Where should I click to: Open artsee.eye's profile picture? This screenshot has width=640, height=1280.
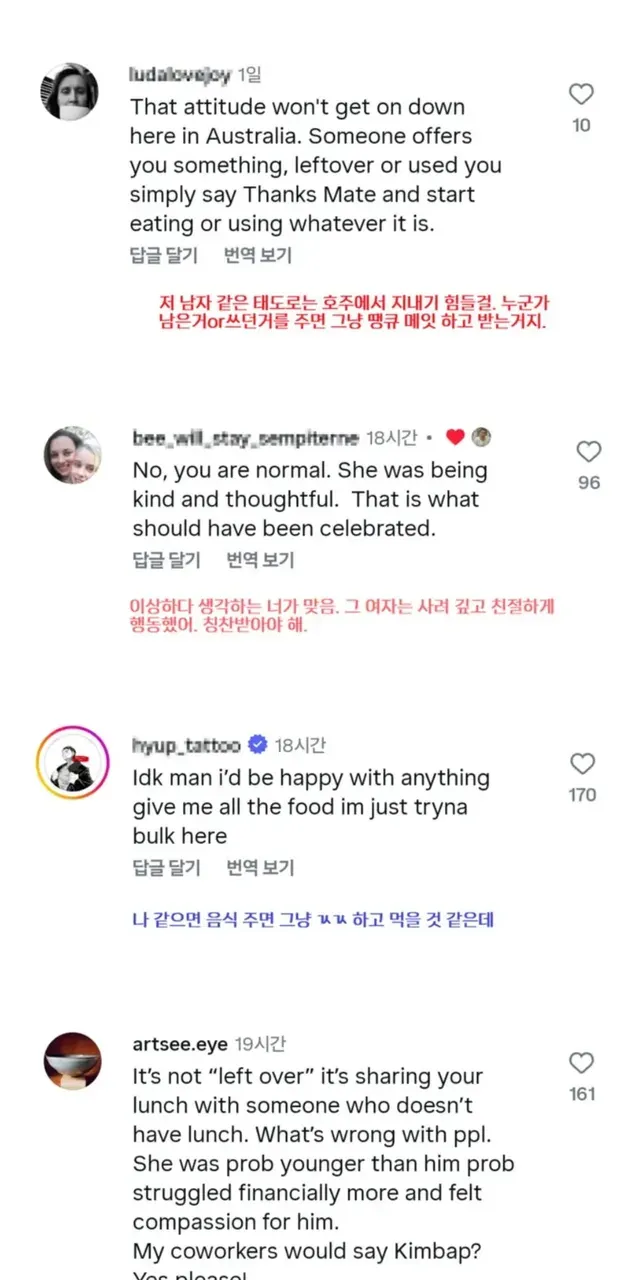coord(73,1061)
